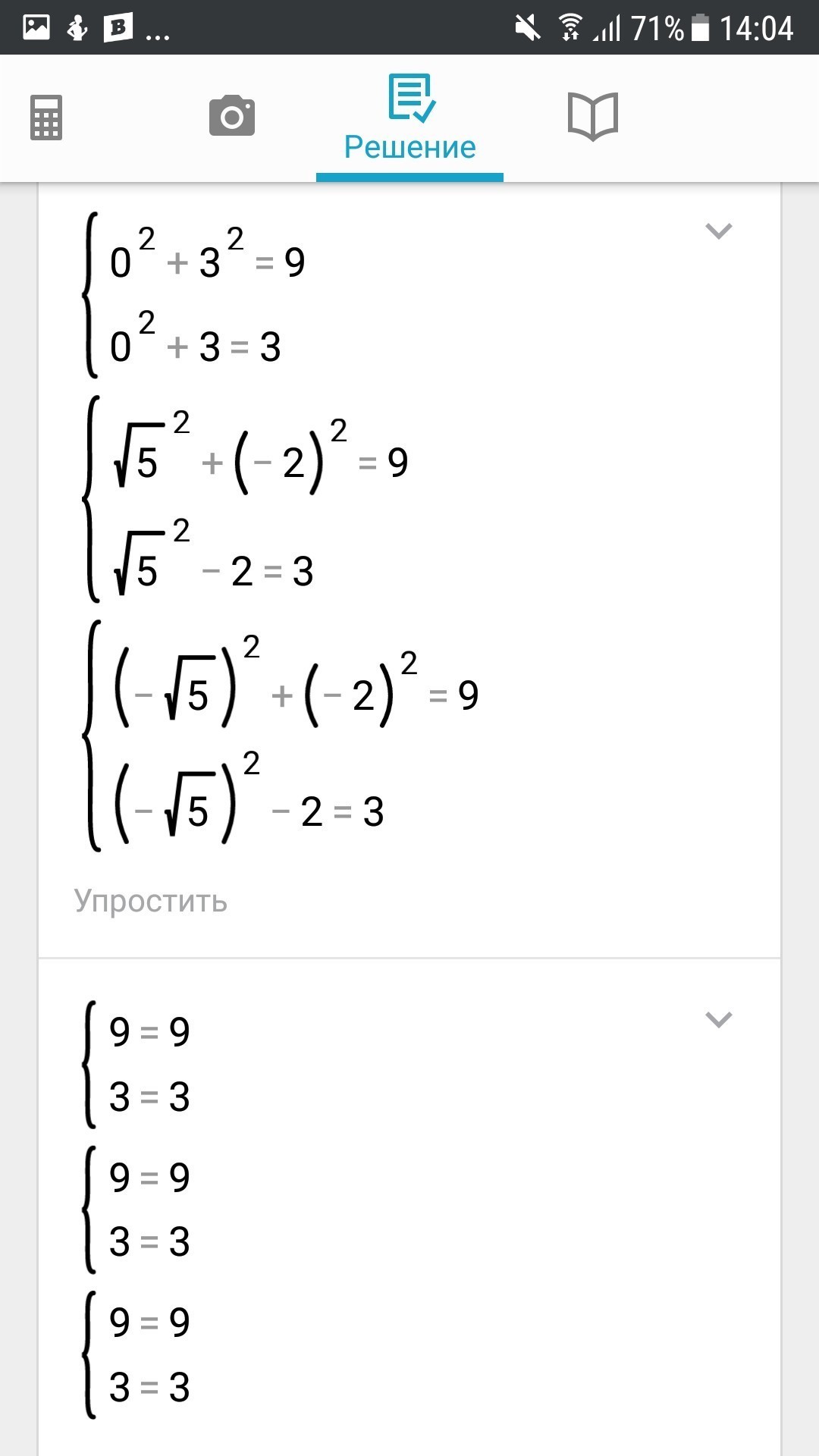Expand the step with 9 = 9
This screenshot has width=819, height=1456.
point(718,1019)
